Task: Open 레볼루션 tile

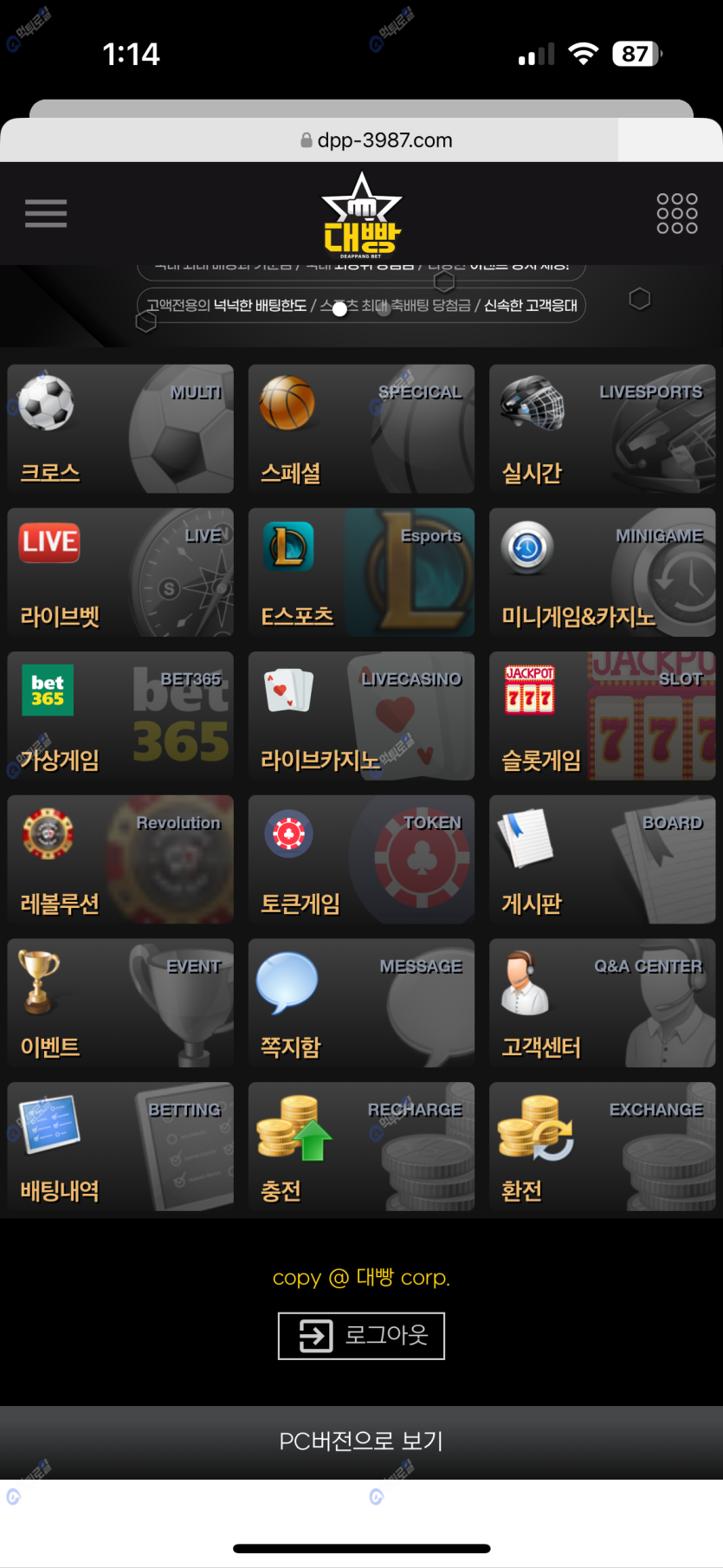Action: 120,859
